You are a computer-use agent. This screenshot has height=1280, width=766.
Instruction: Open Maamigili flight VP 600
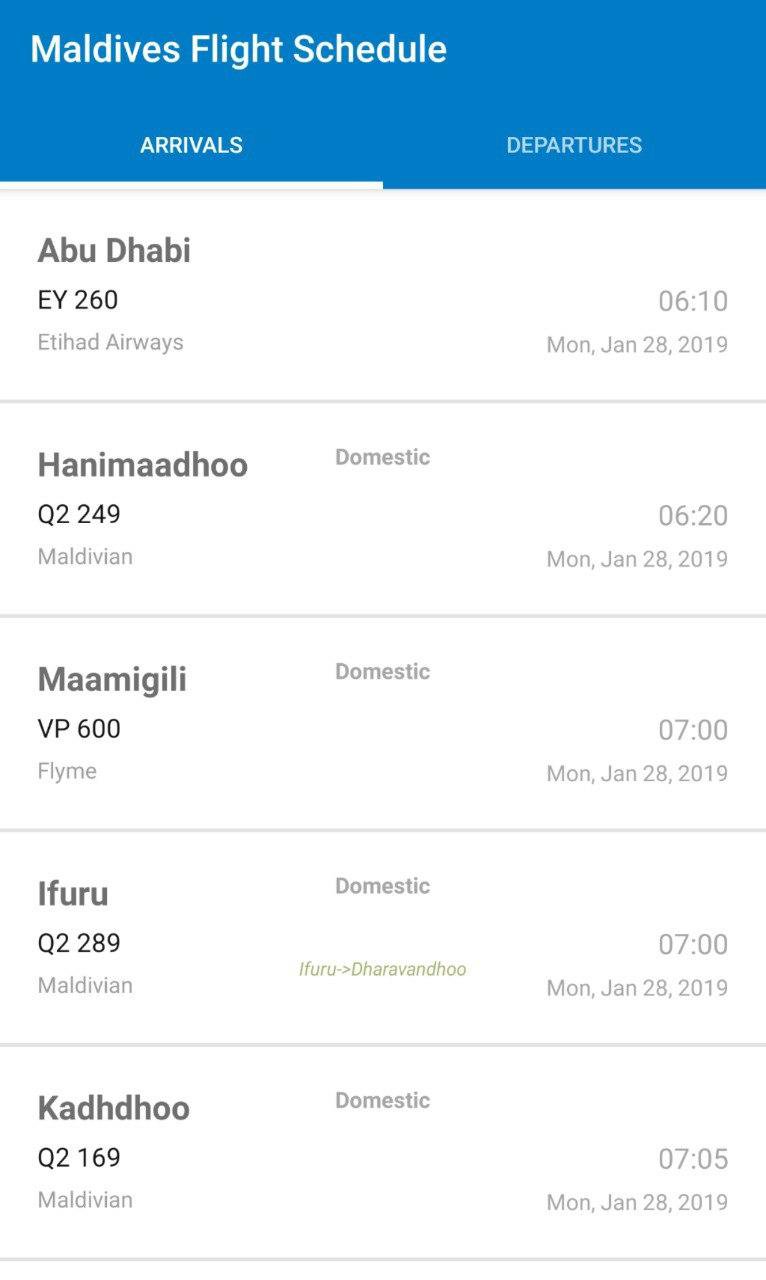[x=383, y=725]
